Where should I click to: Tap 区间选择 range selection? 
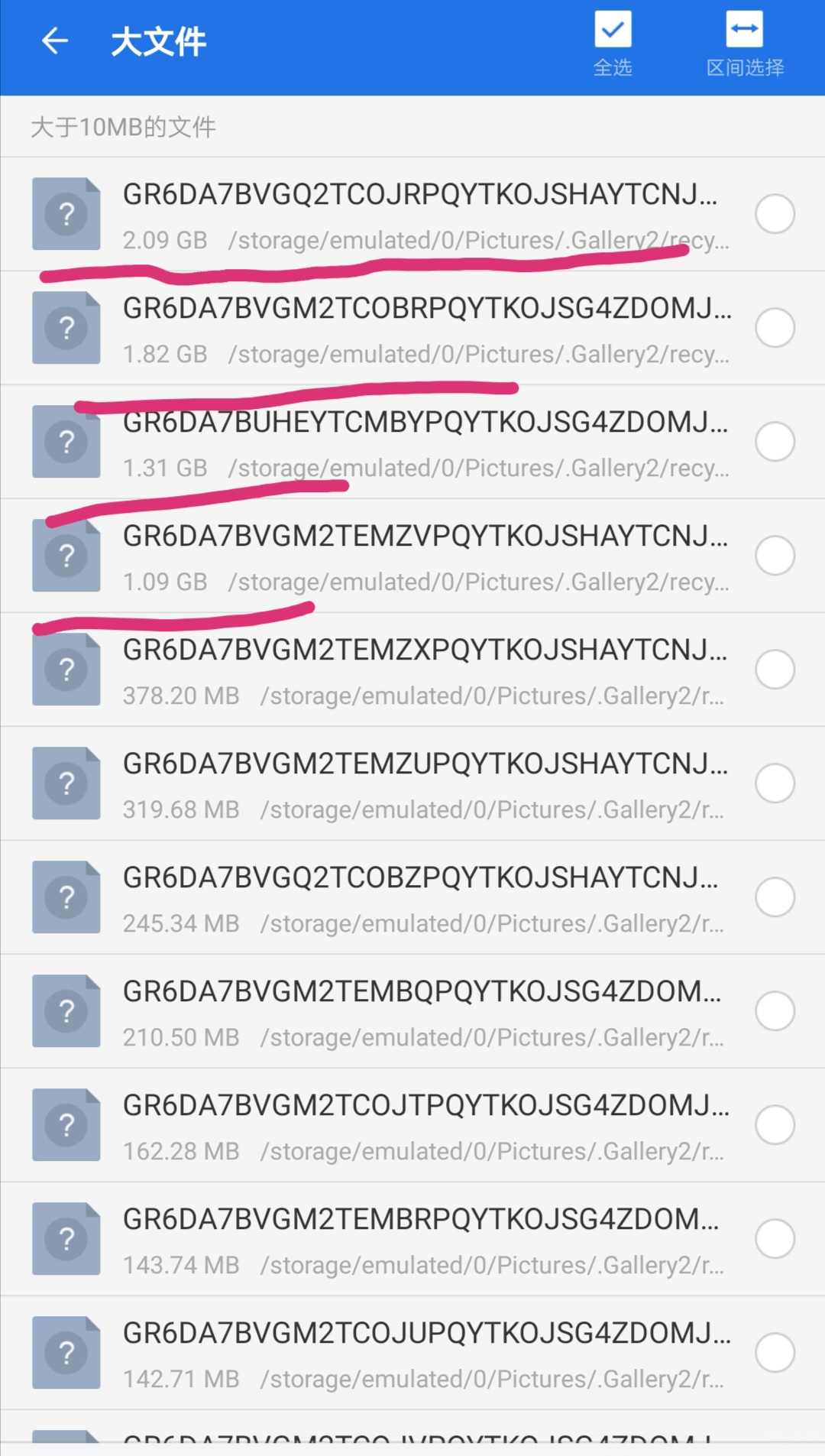745,44
